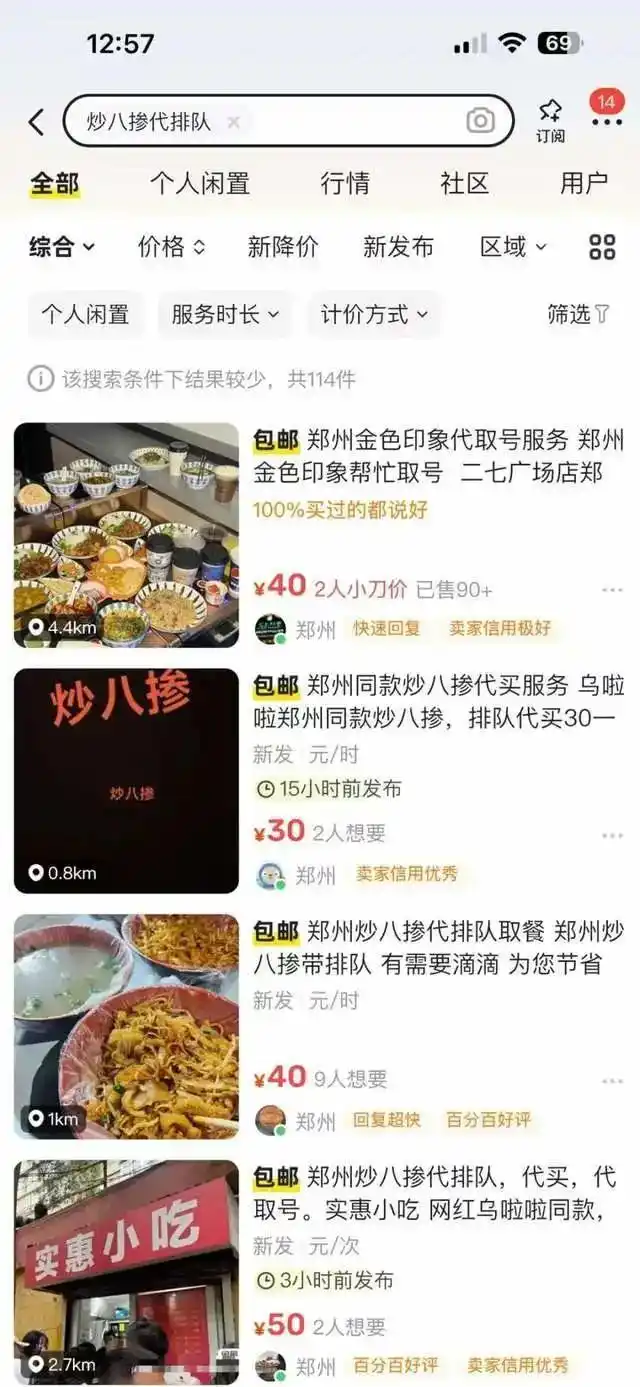Expand the 区域 dropdown
Viewport: 640px width, 1387px height.
513,247
